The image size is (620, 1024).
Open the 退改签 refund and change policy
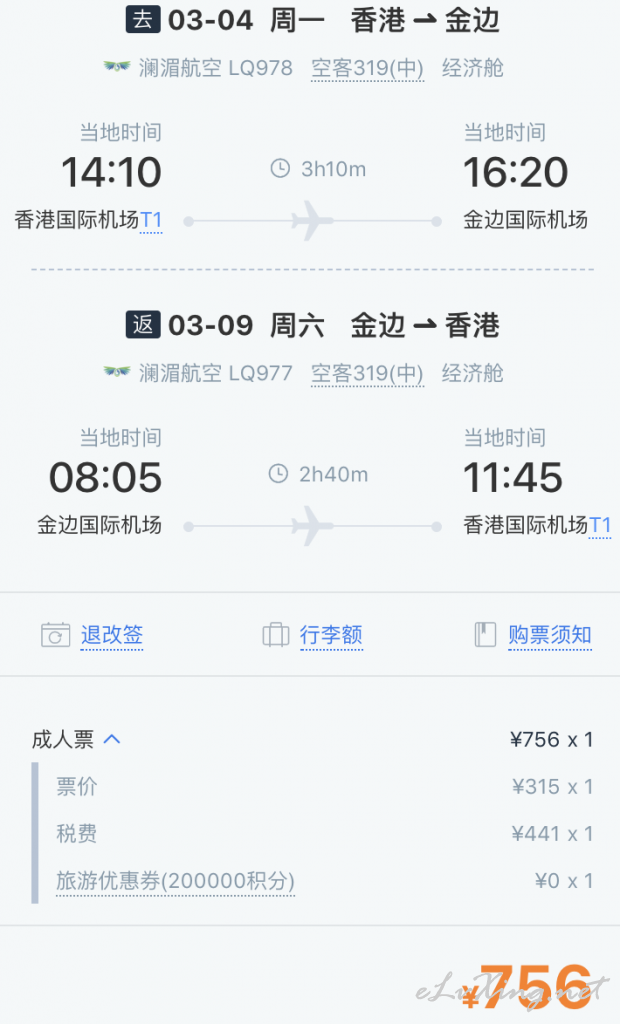pos(112,635)
